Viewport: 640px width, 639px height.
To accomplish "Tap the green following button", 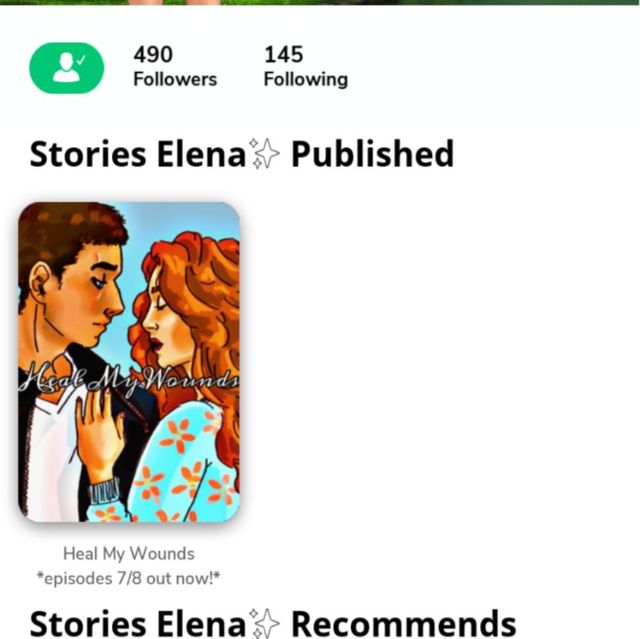I will tap(66, 68).
